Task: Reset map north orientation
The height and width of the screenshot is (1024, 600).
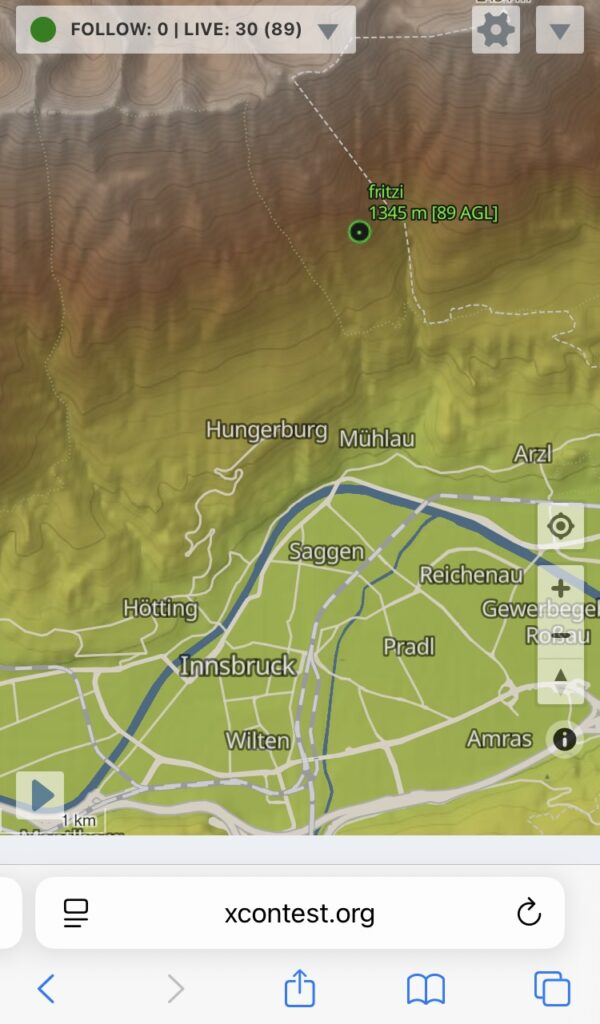Action: click(x=561, y=682)
